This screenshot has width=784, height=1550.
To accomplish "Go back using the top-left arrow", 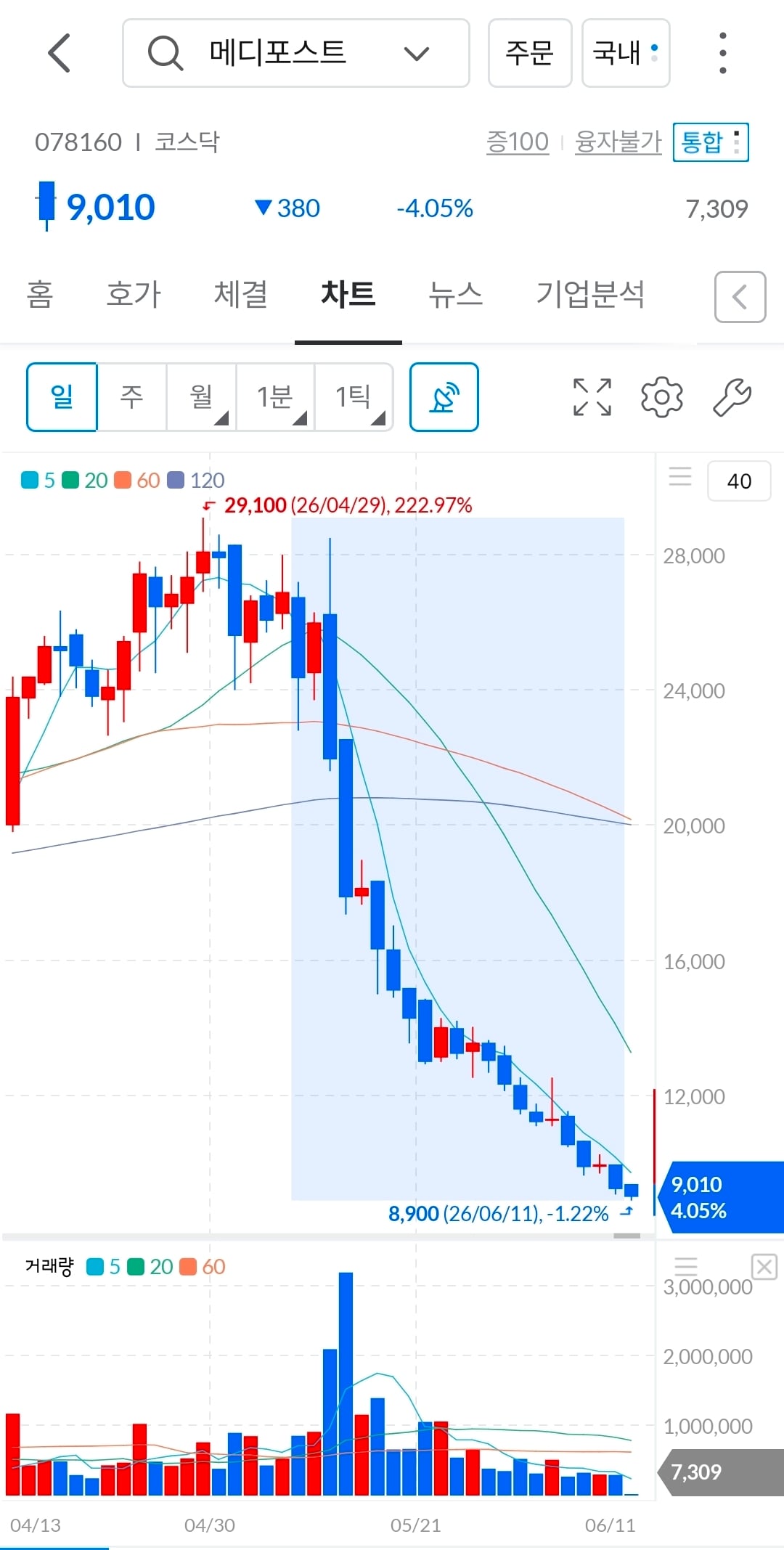I will (60, 53).
